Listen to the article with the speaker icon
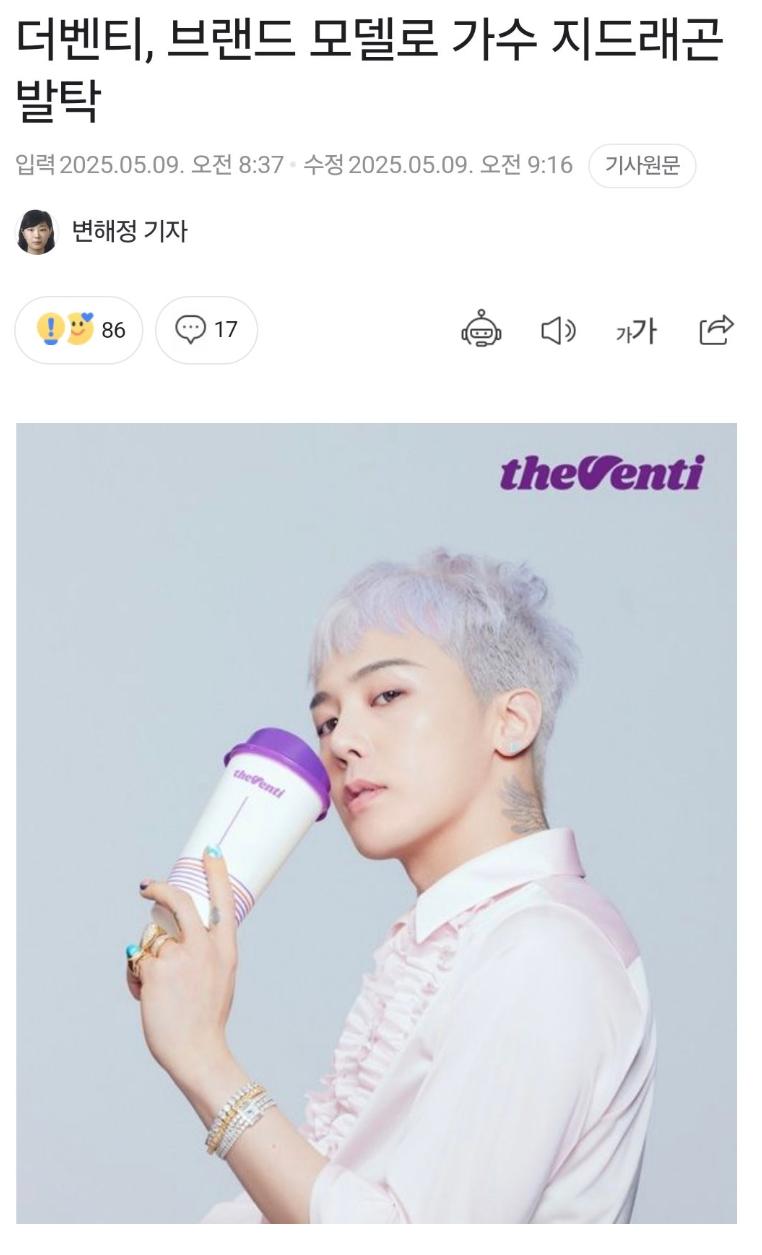 558,329
